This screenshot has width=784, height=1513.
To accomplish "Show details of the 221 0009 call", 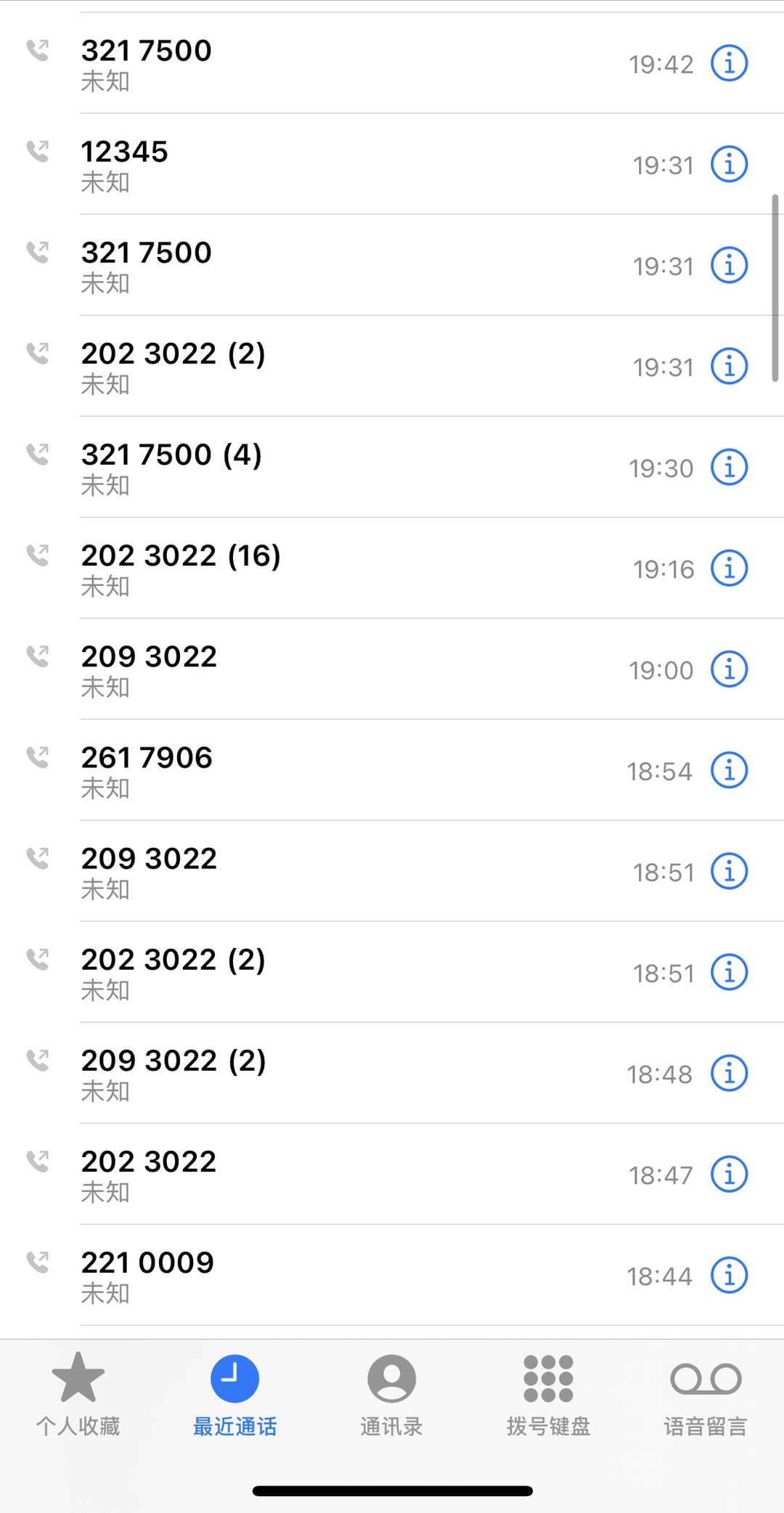I will 729,1275.
